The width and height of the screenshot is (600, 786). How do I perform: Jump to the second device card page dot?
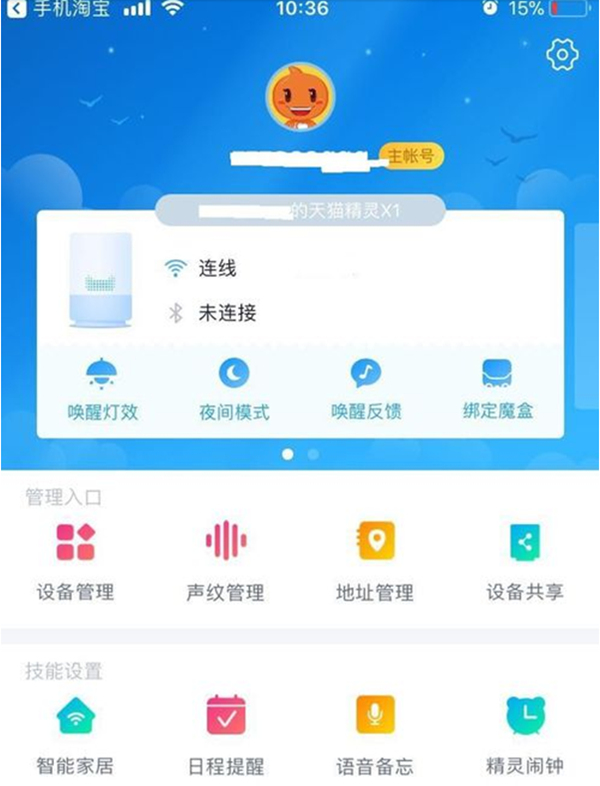313,454
